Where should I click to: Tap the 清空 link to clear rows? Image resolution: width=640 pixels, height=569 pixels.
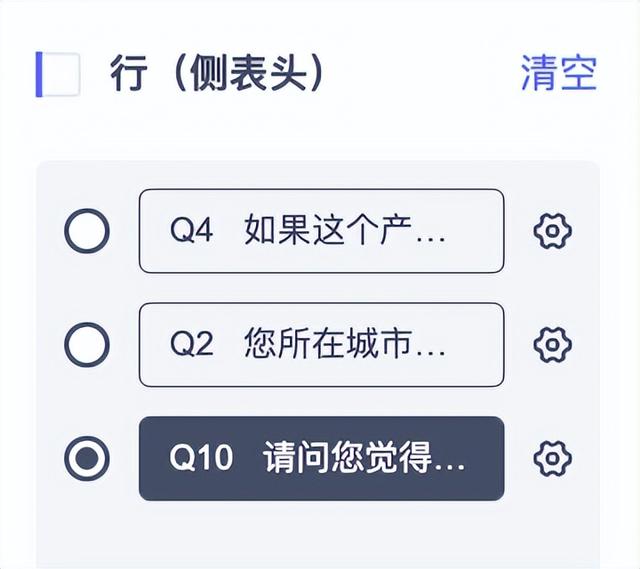click(x=558, y=74)
